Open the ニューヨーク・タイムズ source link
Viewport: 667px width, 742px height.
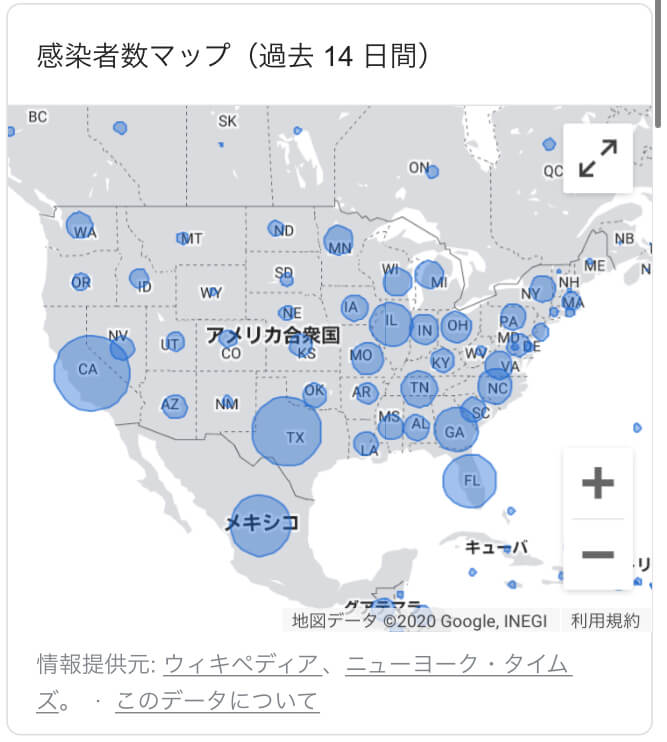tap(458, 664)
